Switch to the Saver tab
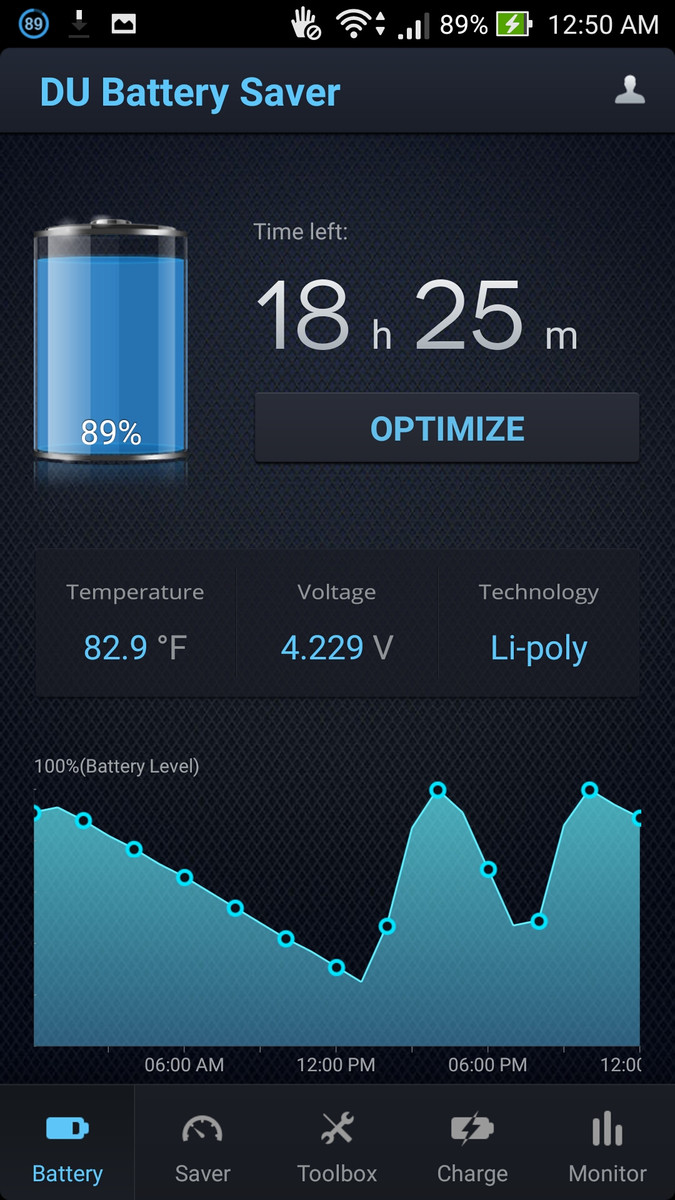 tap(202, 1146)
